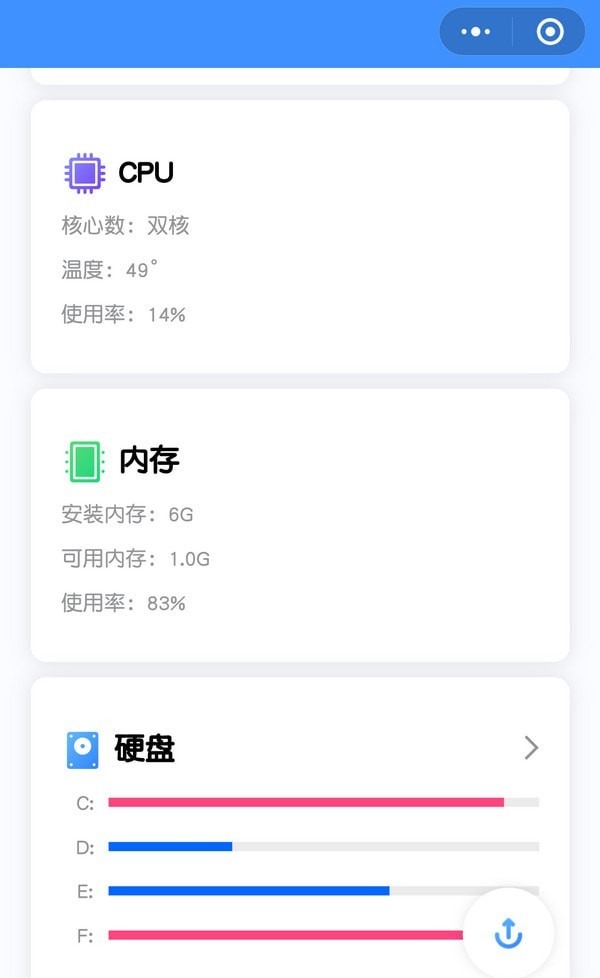Screen dimensions: 600x978
Task: Open the mini program more-options menu
Action: 476,32
